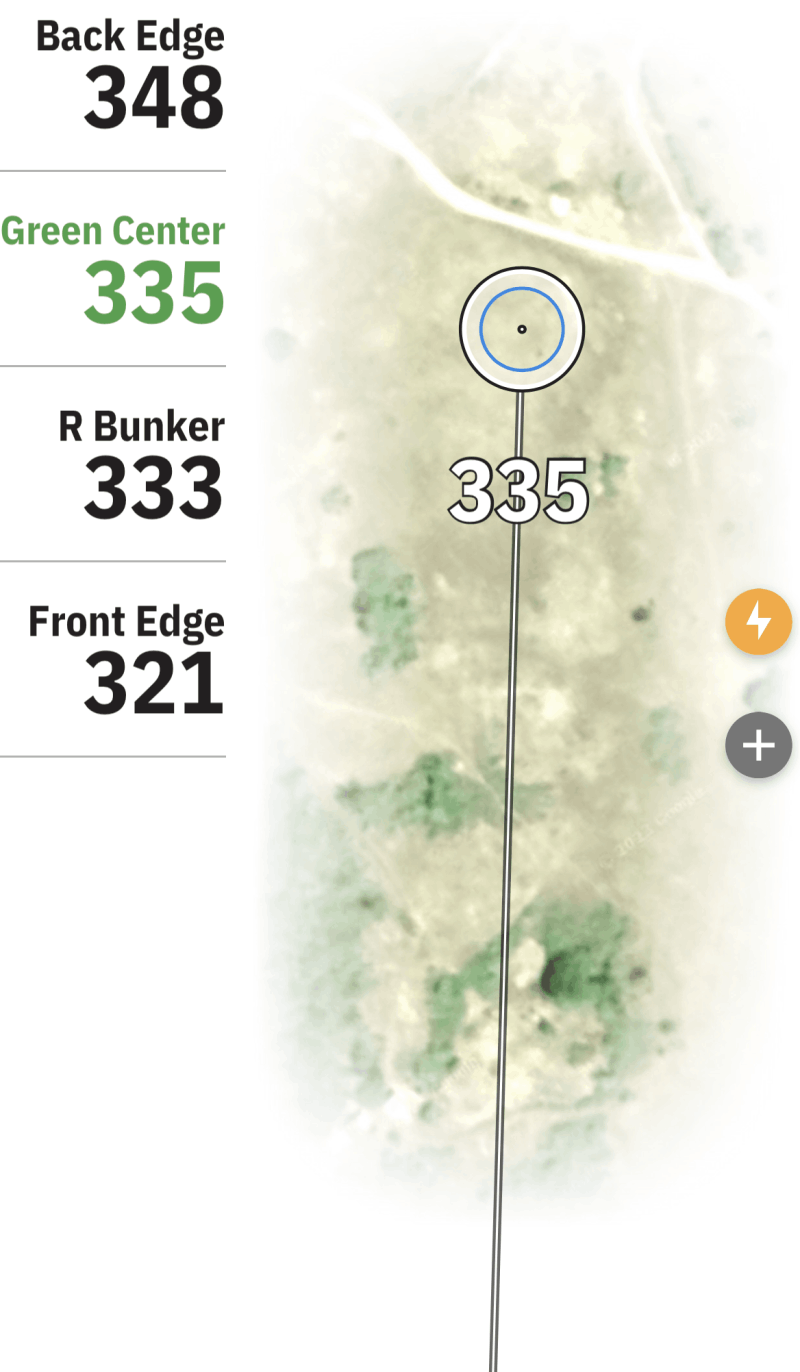This screenshot has width=800, height=1372.
Task: Select the Green Center distance row
Action: click(113, 269)
